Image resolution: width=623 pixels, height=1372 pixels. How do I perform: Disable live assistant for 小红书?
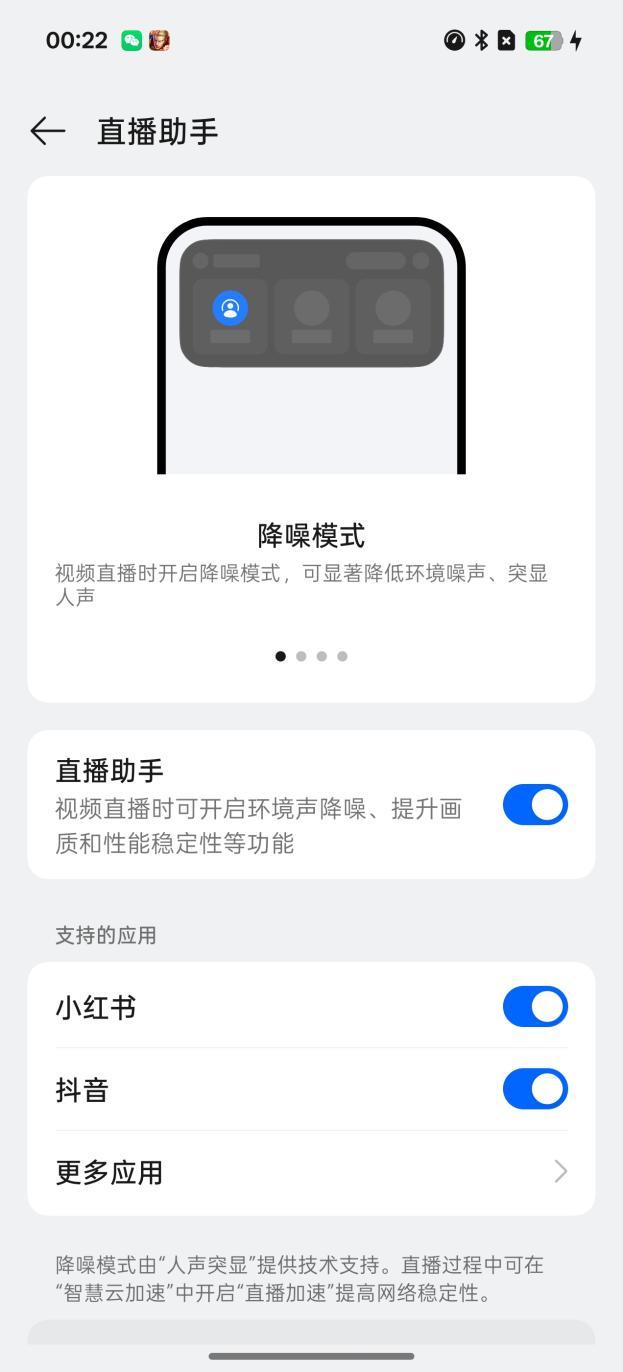(x=534, y=1007)
